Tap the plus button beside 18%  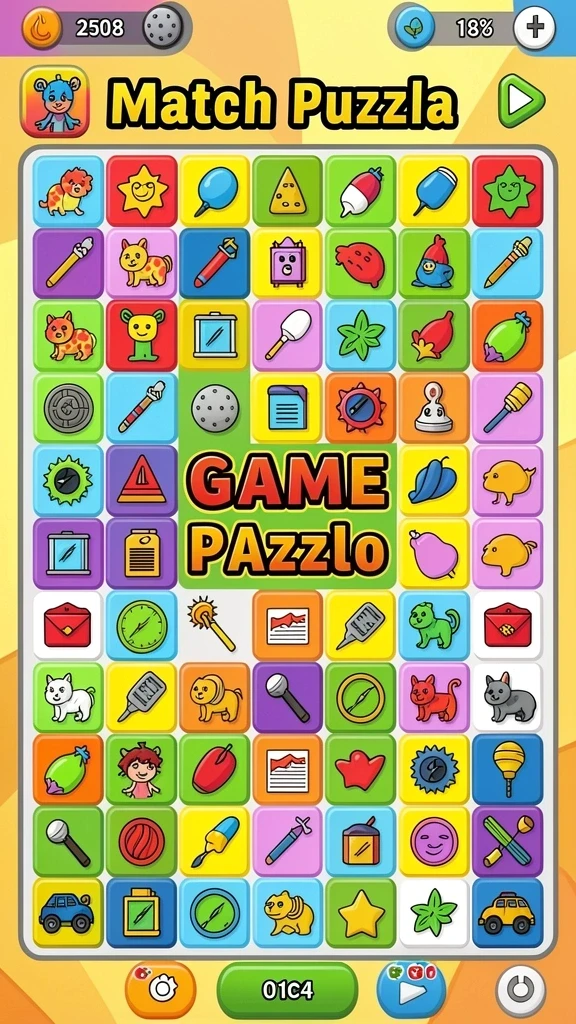coord(534,28)
